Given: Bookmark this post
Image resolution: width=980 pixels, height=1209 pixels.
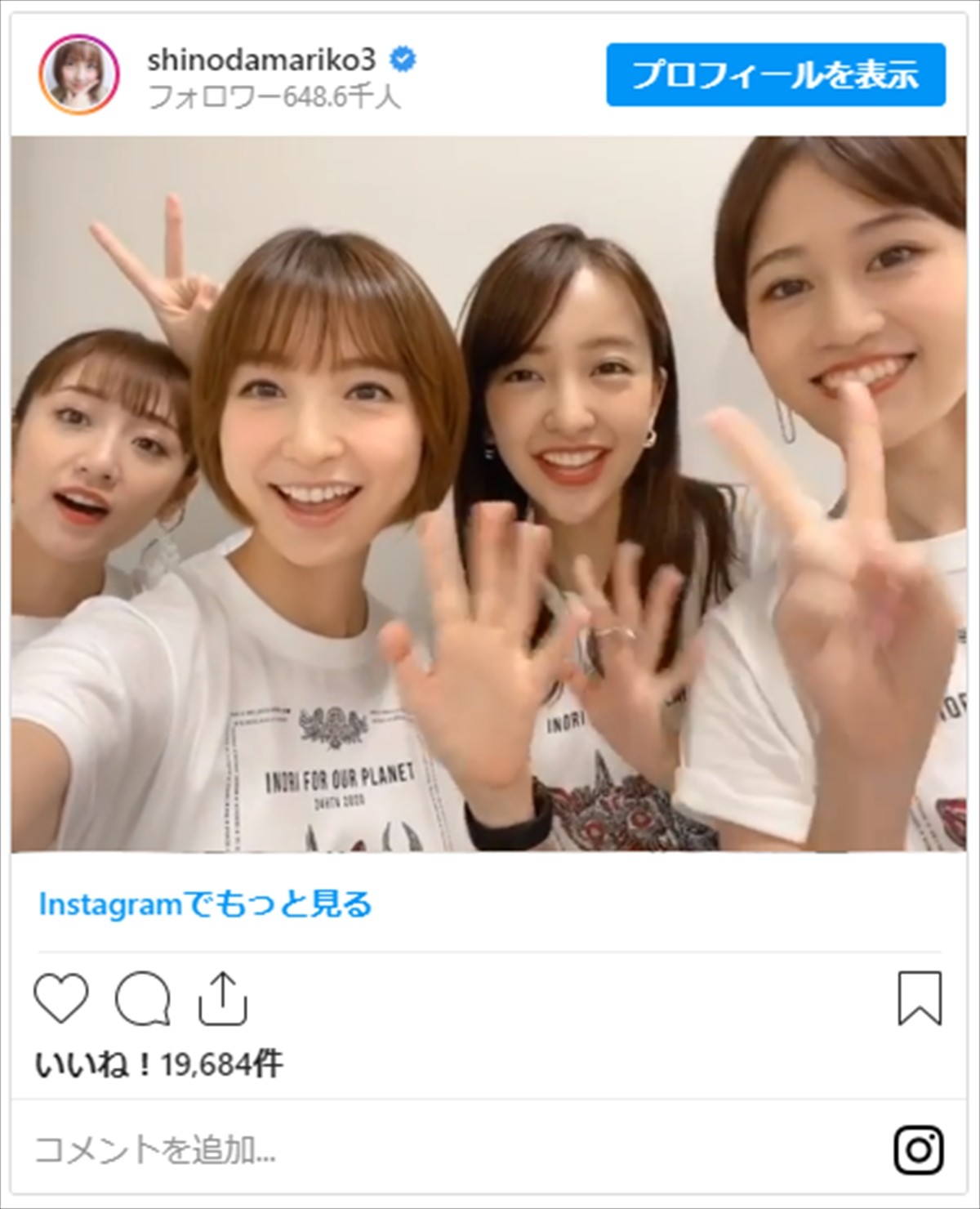Looking at the screenshot, I should [x=920, y=998].
